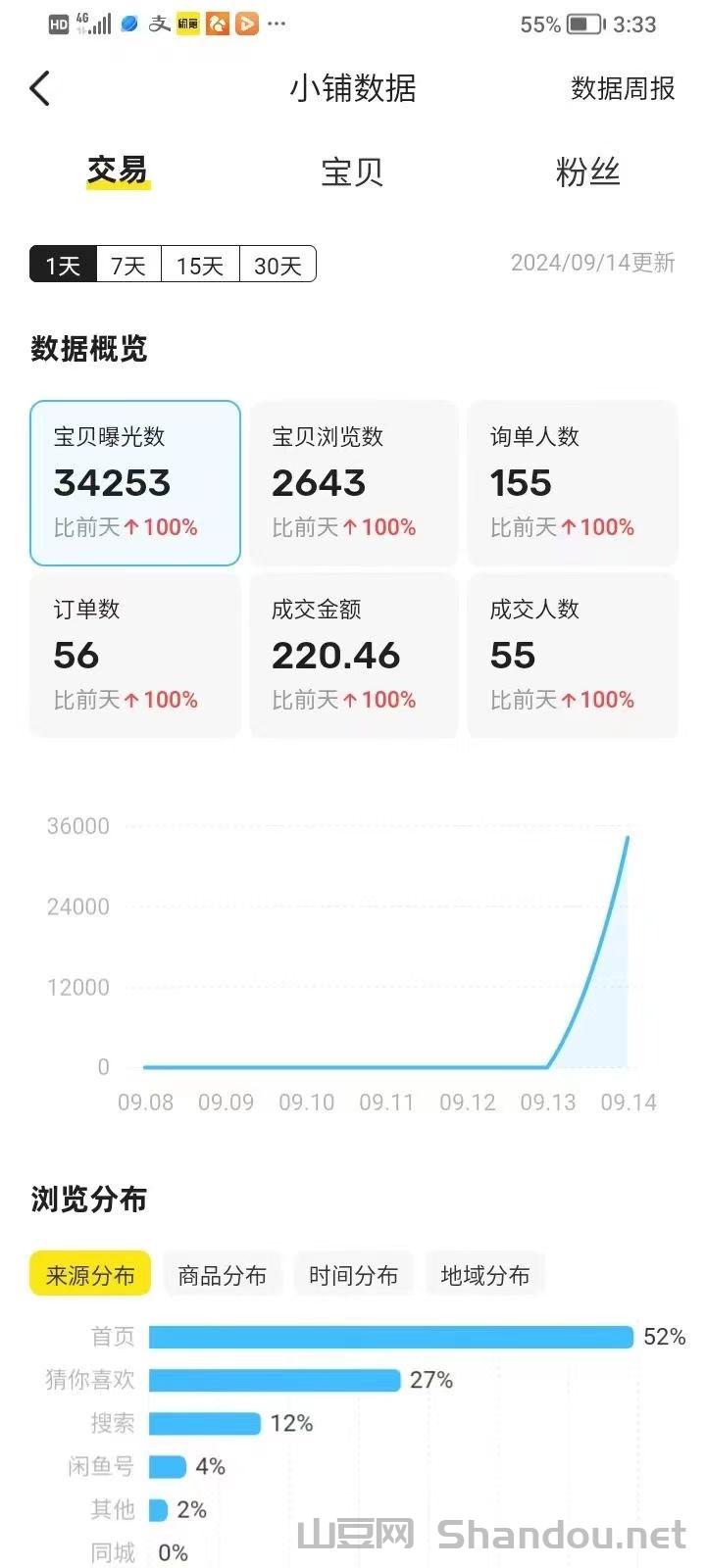Open the 数据周报 weekly report

pyautogui.click(x=623, y=88)
